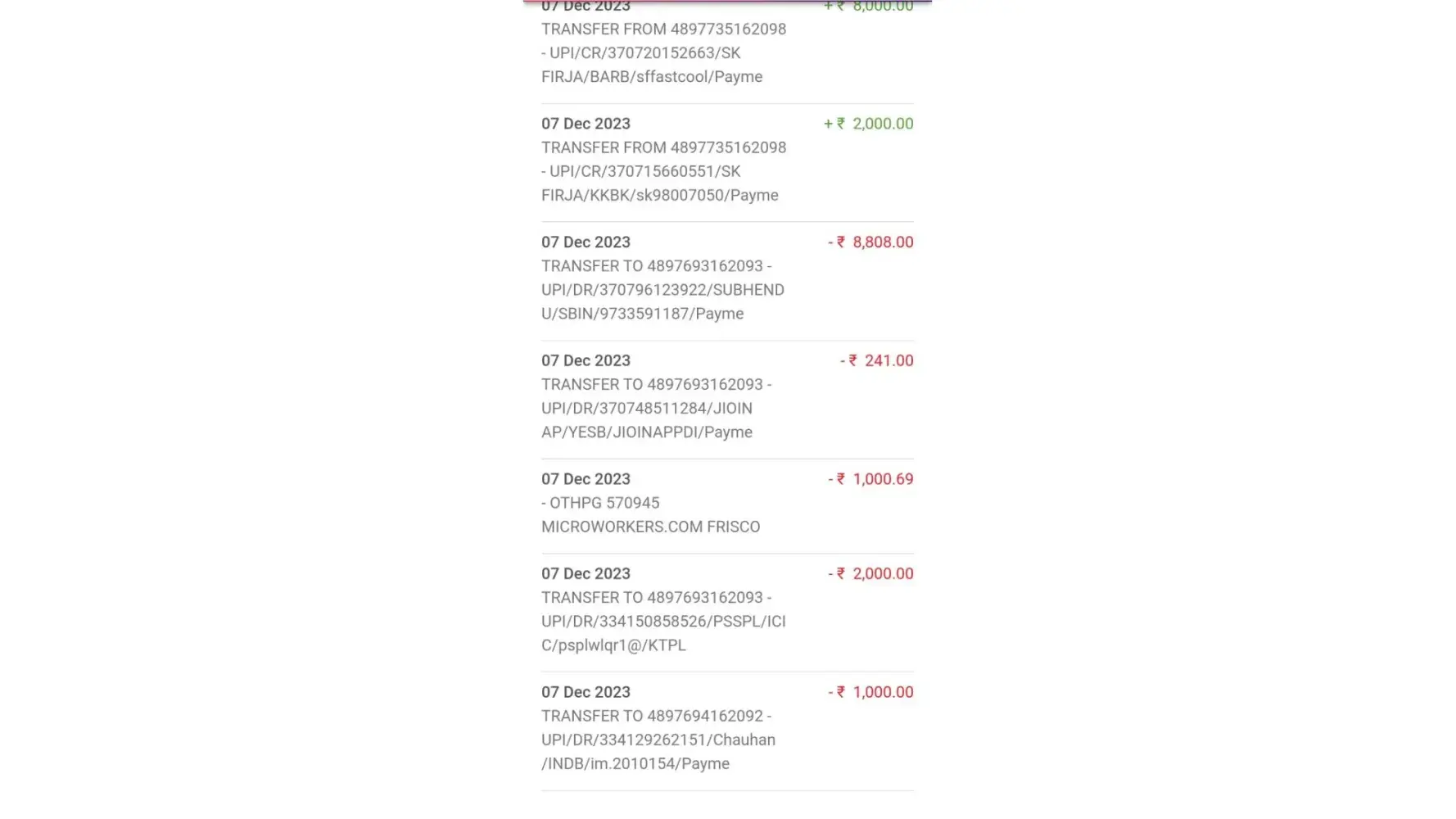View the ₹8,808.00 transfer to SUBHENDU

tap(726, 278)
